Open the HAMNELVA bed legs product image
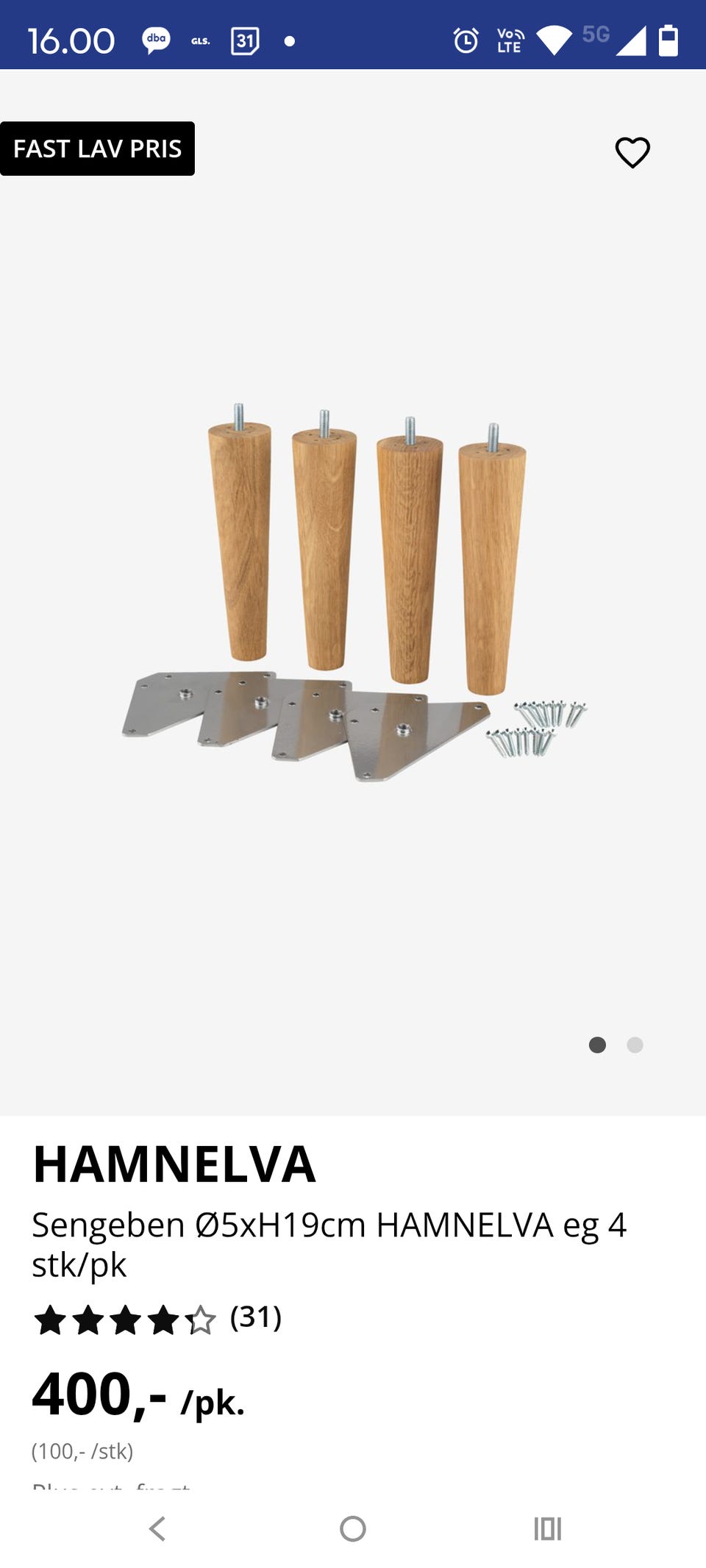This screenshot has width=706, height=1568. 353,592
